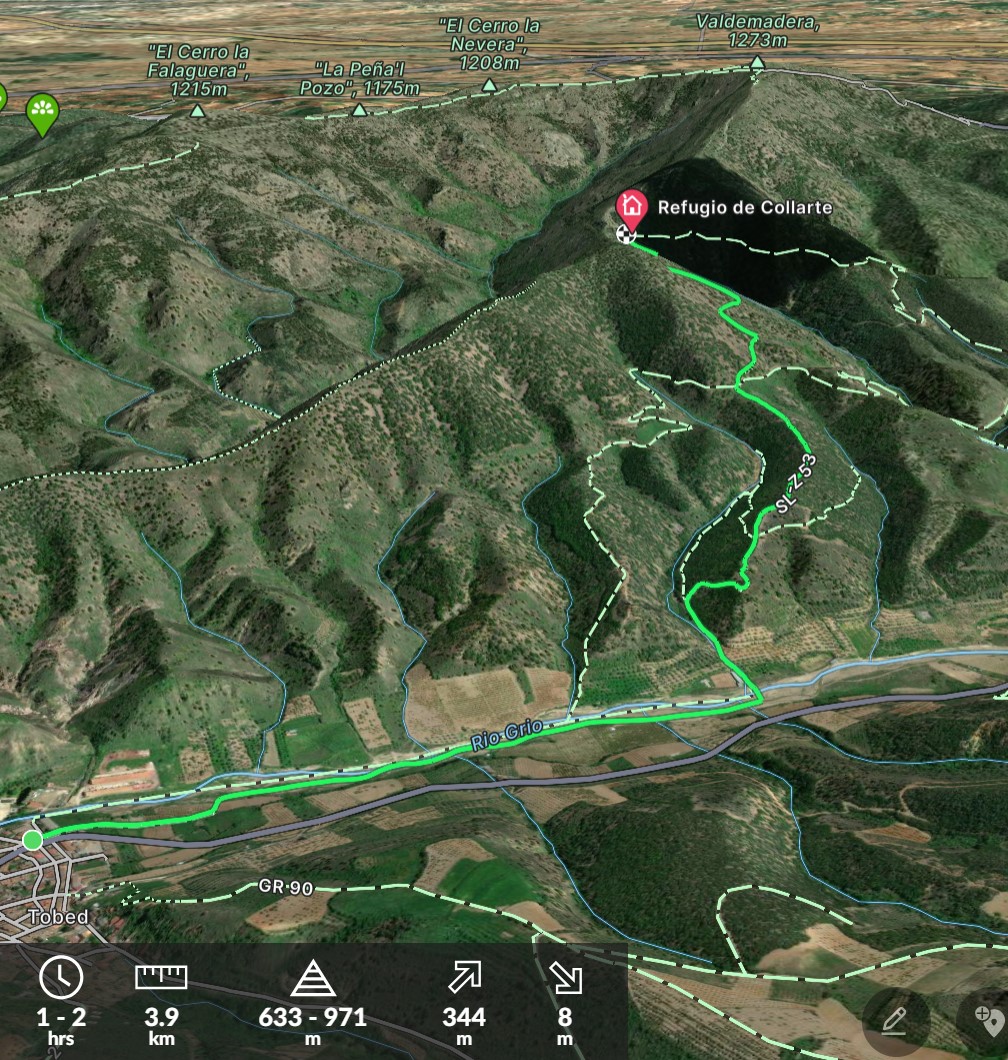Screen dimensions: 1008x1060
Task: Select the green viewpoint pin on the map
Action: (42, 112)
